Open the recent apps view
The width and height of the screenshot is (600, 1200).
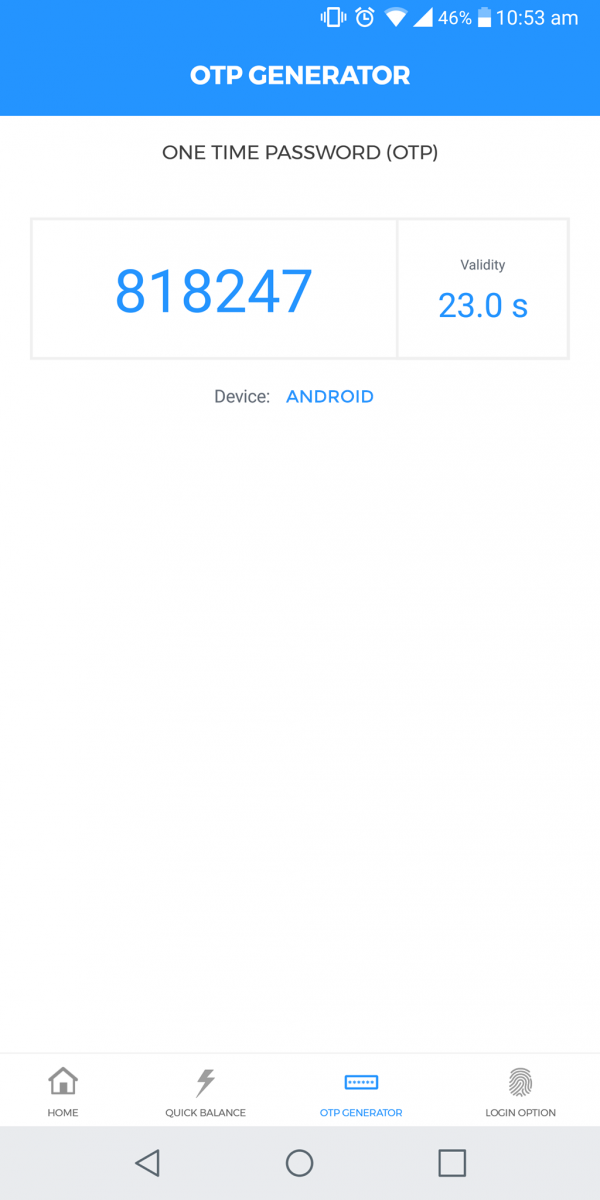click(452, 1163)
